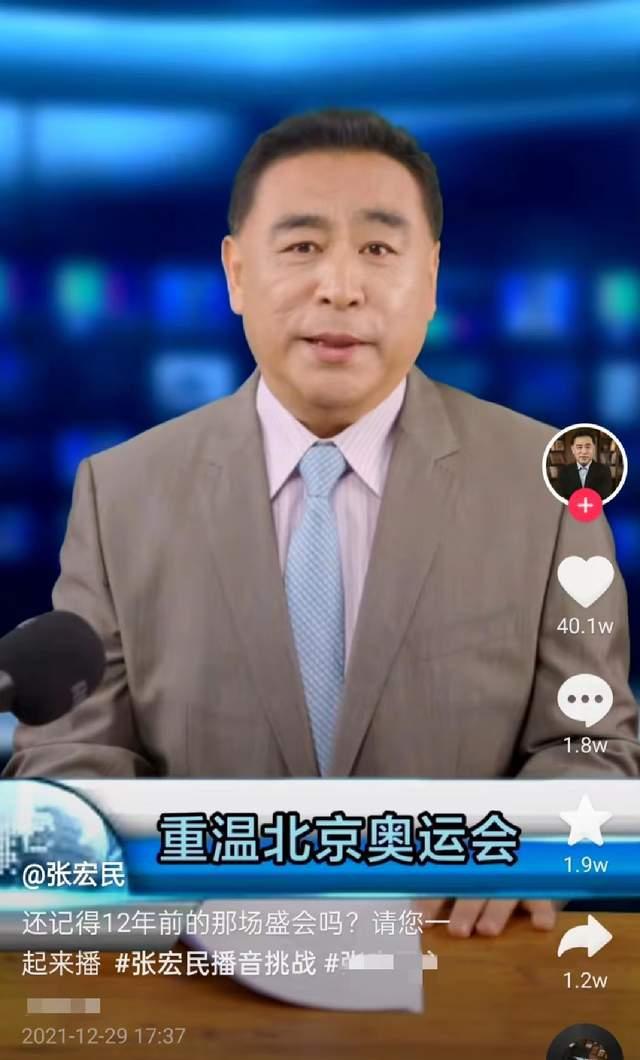Like this video with the heart icon
640x1060 pixels.
(x=585, y=582)
